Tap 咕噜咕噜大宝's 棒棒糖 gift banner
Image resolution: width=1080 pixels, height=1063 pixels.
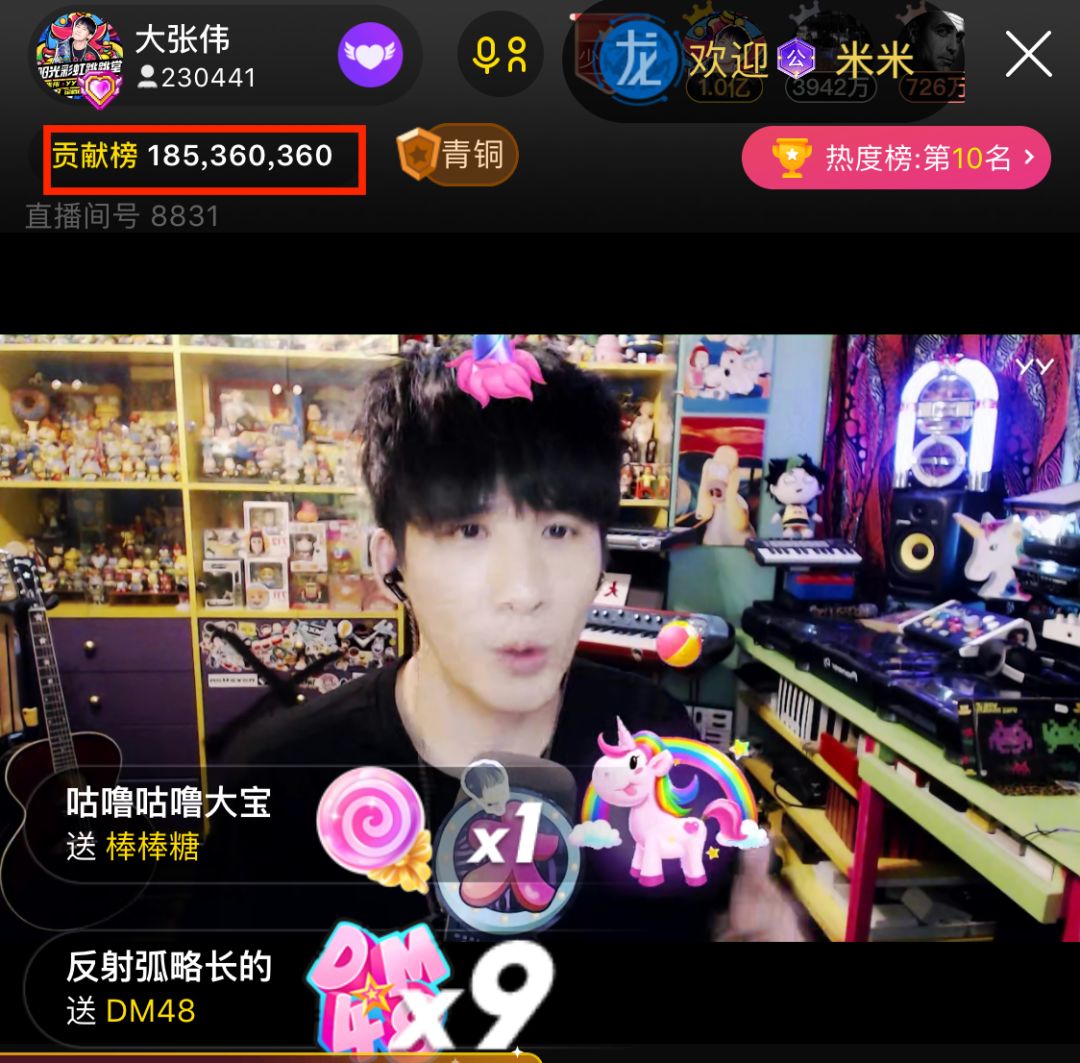[170, 824]
